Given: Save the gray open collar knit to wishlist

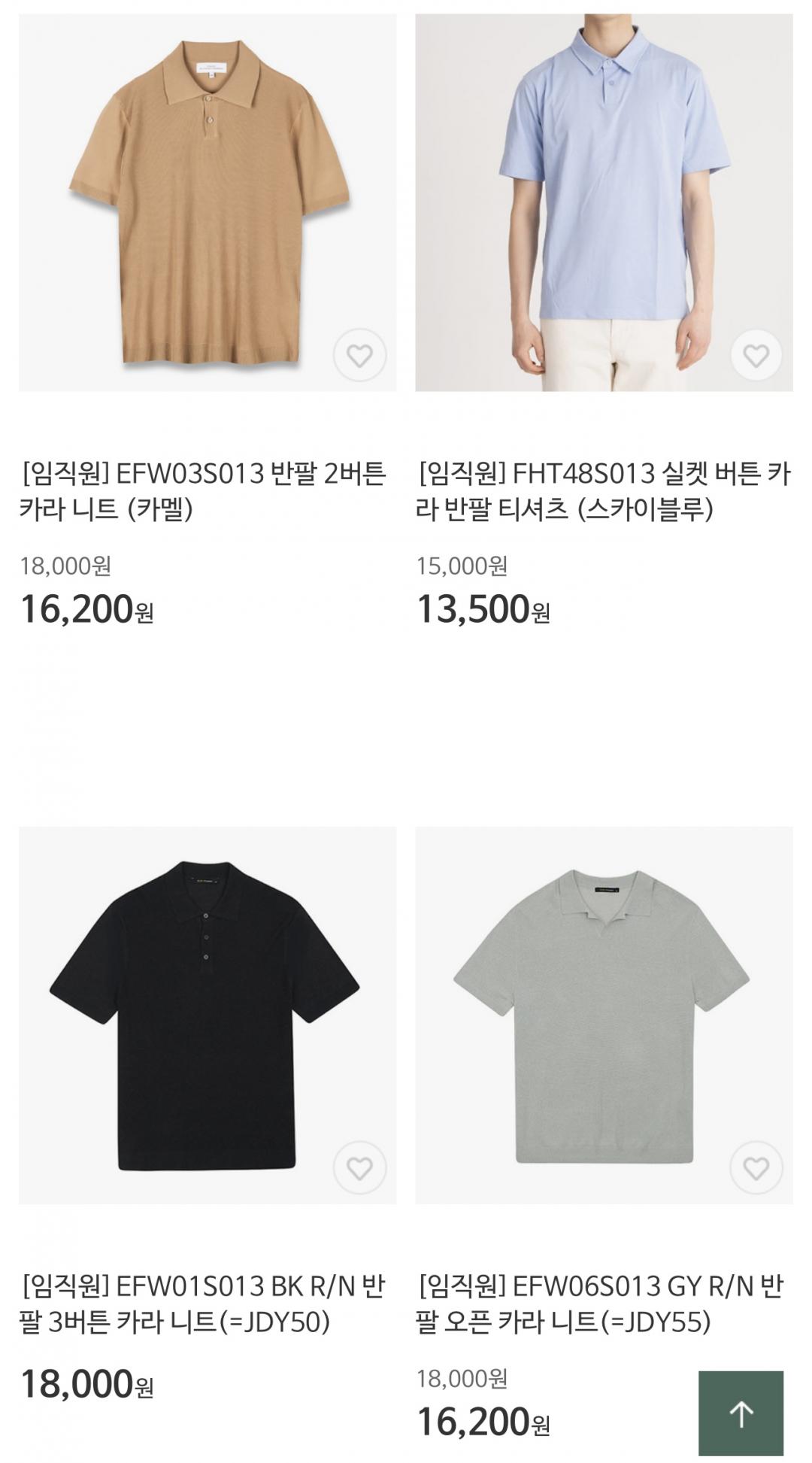Looking at the screenshot, I should (x=756, y=1167).
